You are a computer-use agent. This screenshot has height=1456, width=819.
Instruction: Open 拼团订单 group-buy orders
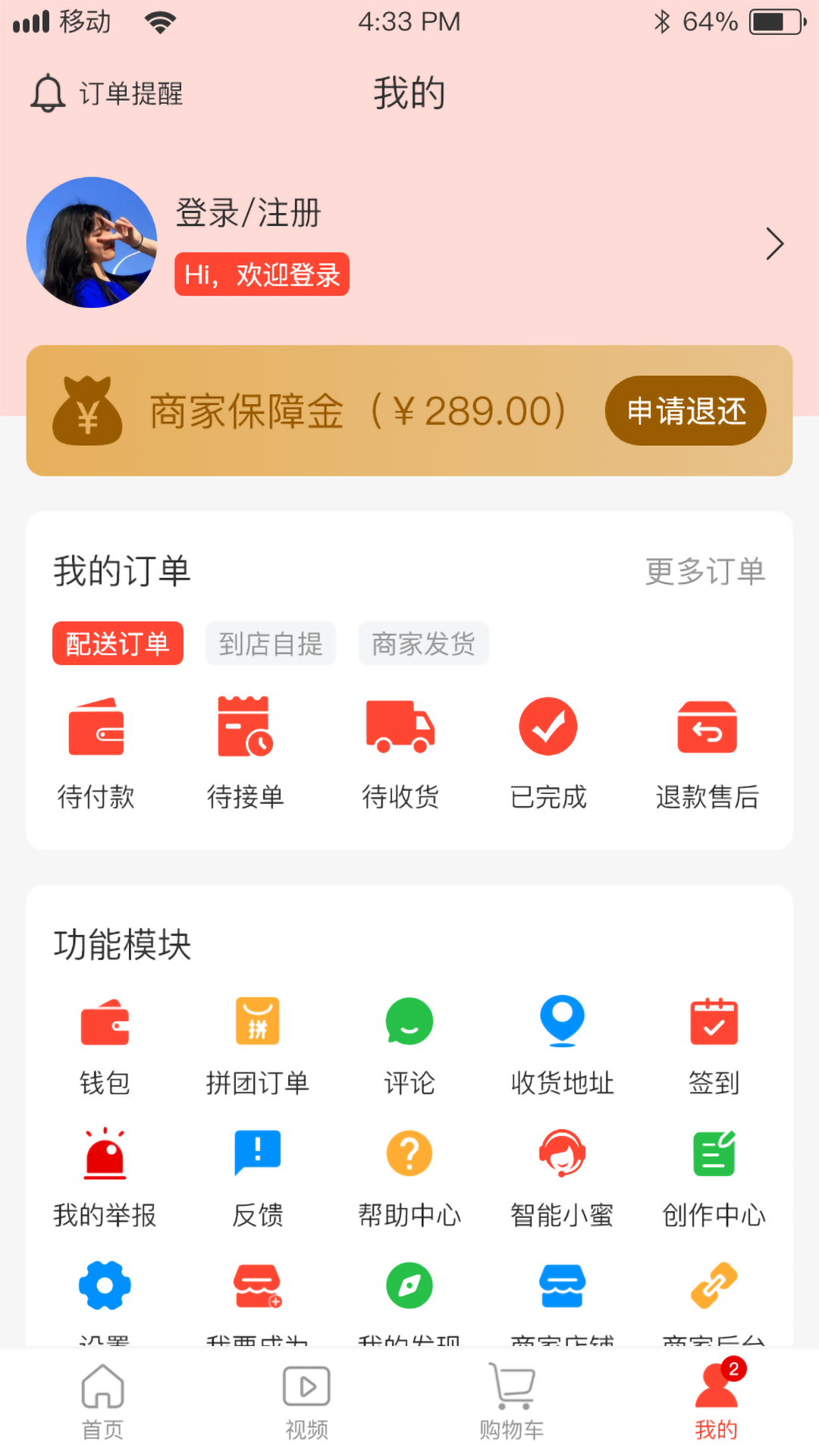pyautogui.click(x=257, y=1043)
